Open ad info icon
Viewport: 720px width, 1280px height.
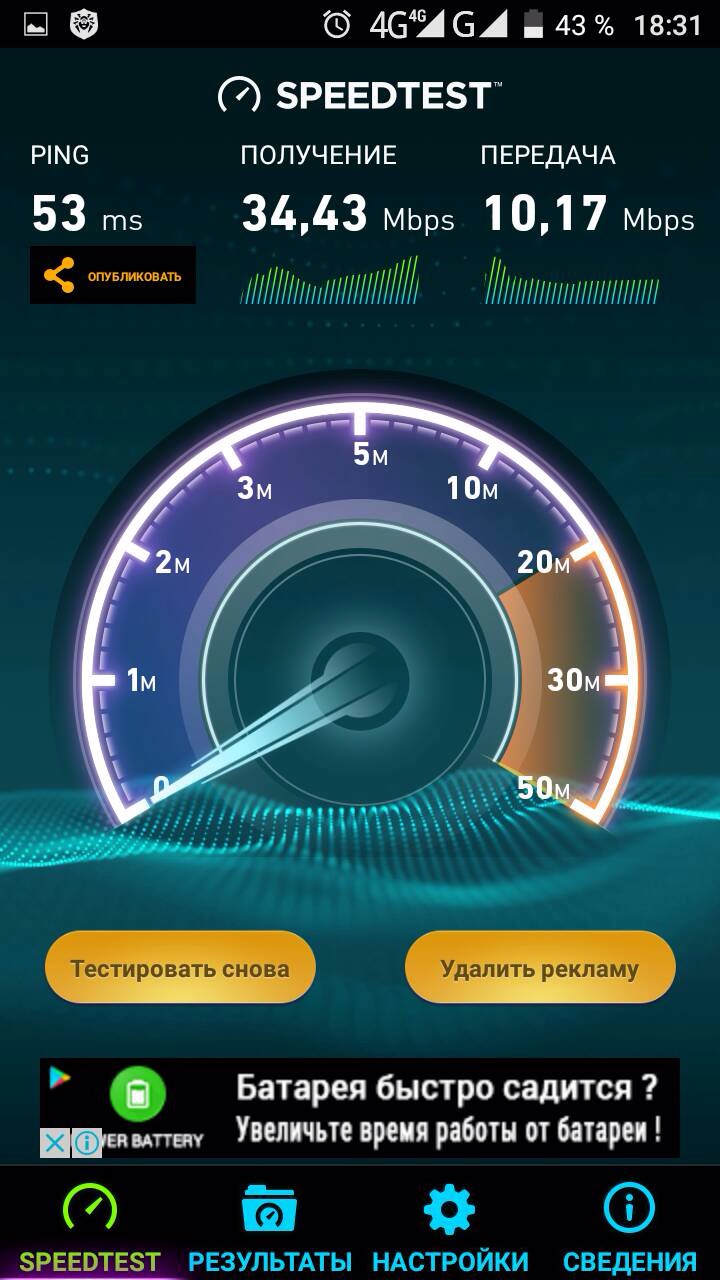coord(87,1142)
